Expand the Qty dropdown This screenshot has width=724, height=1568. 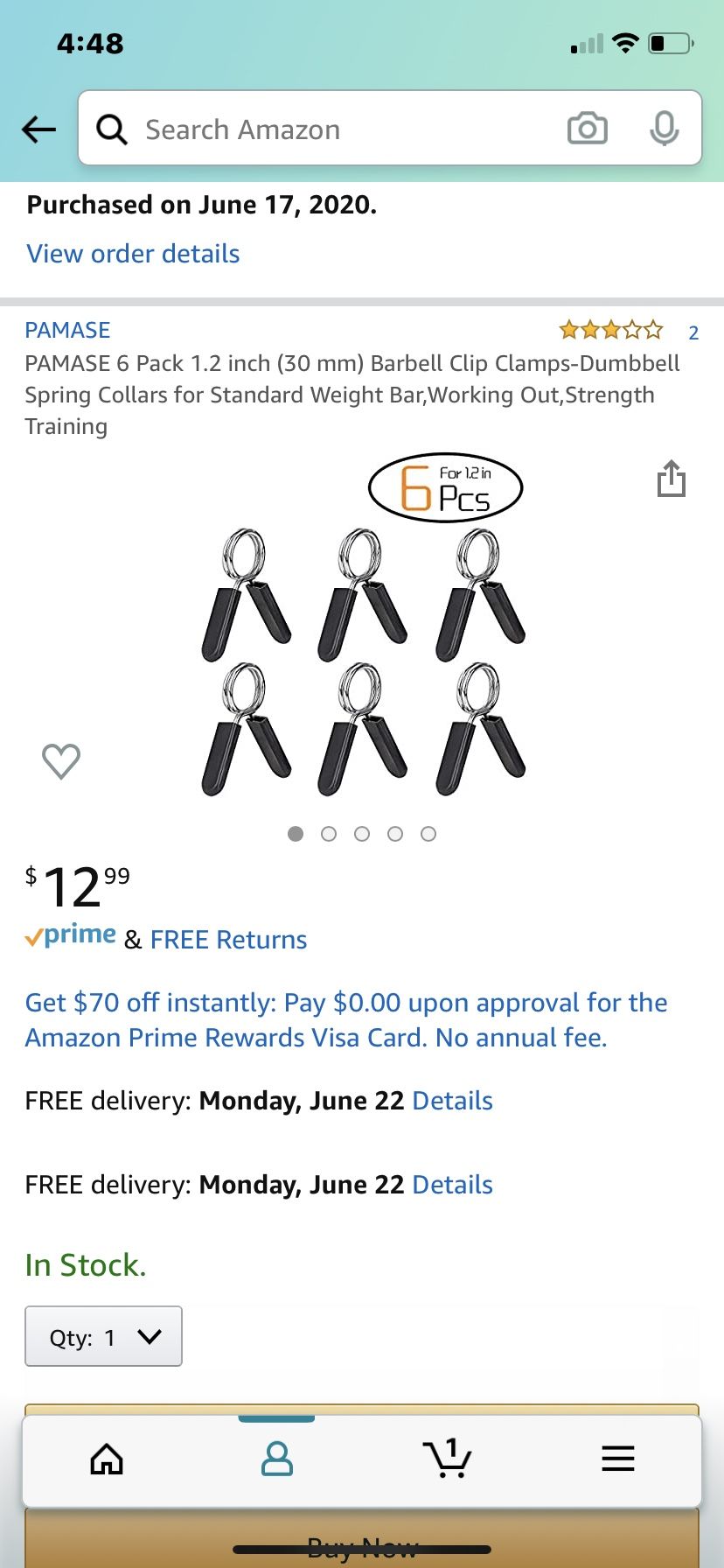(103, 1336)
